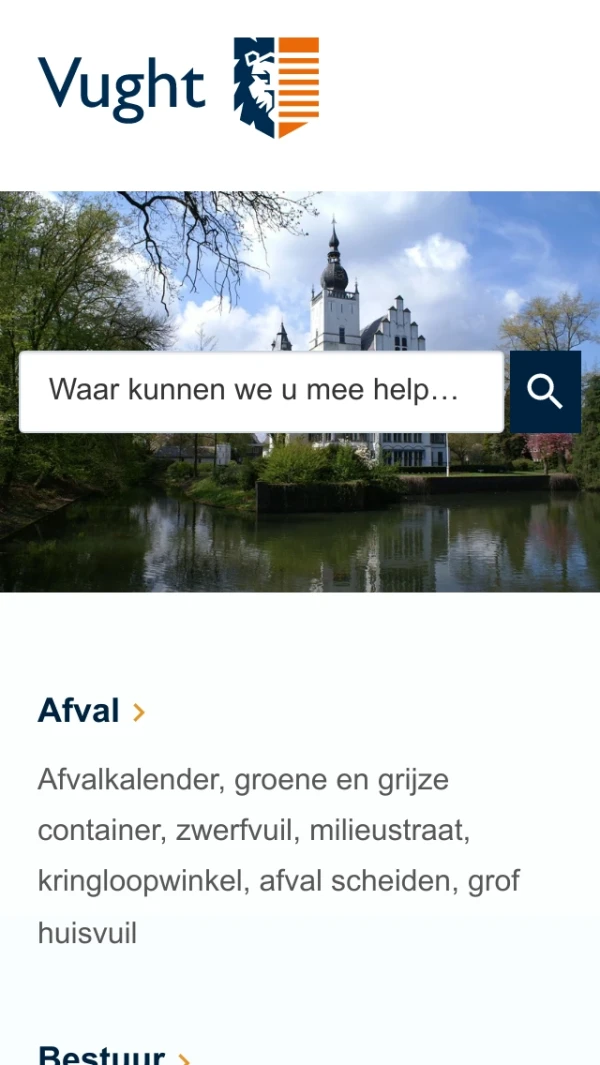This screenshot has width=600, height=1065.
Task: Go to homepage via Vught logo
Action: click(178, 87)
